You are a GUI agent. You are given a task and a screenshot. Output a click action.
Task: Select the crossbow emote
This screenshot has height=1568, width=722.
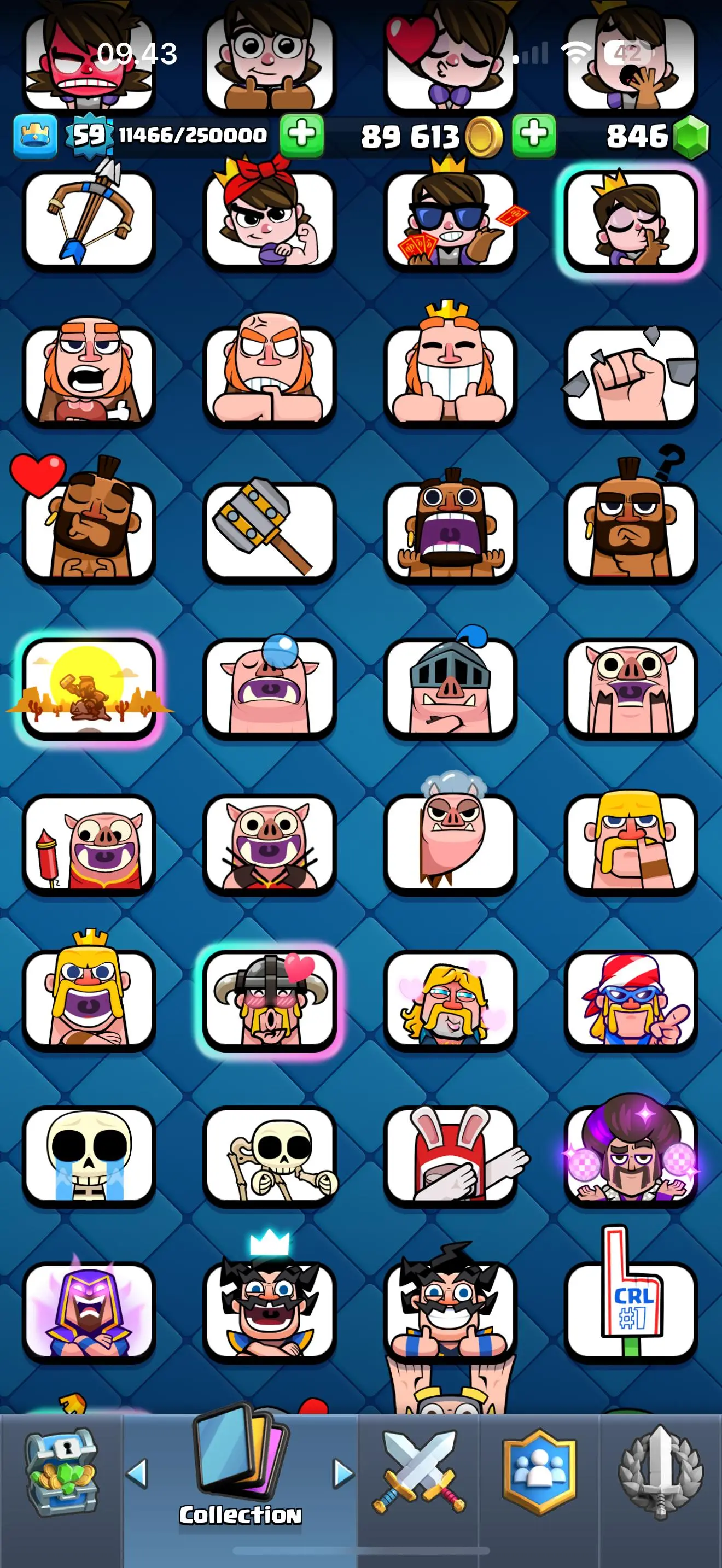(x=89, y=219)
